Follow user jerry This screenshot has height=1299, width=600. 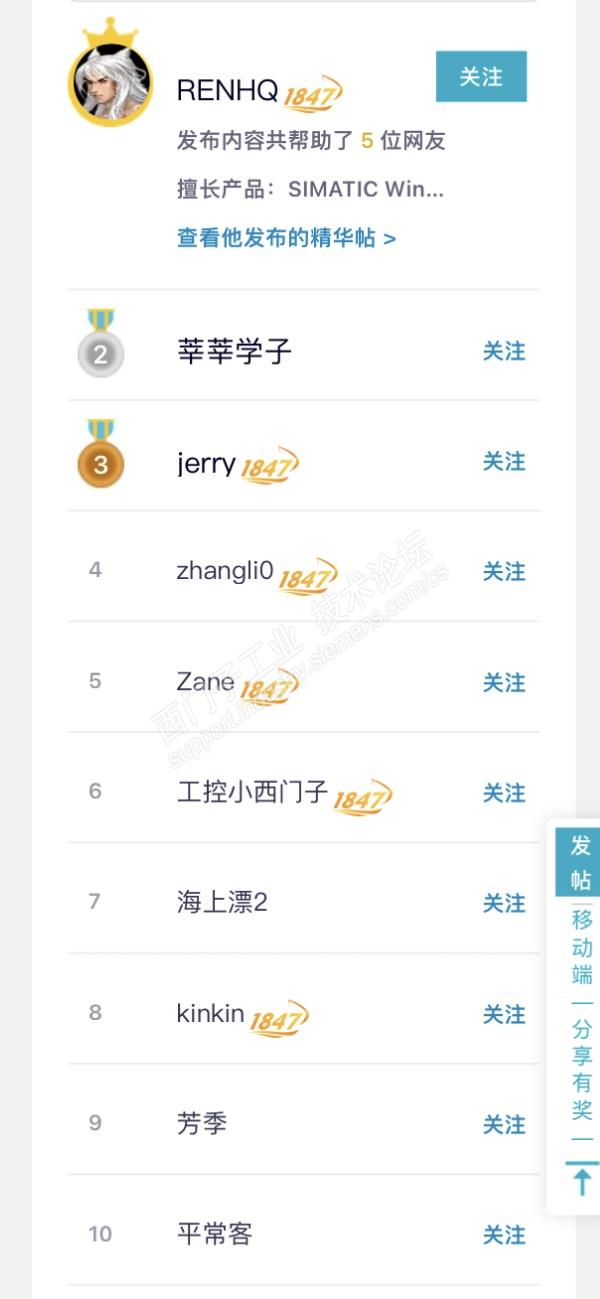(x=504, y=461)
